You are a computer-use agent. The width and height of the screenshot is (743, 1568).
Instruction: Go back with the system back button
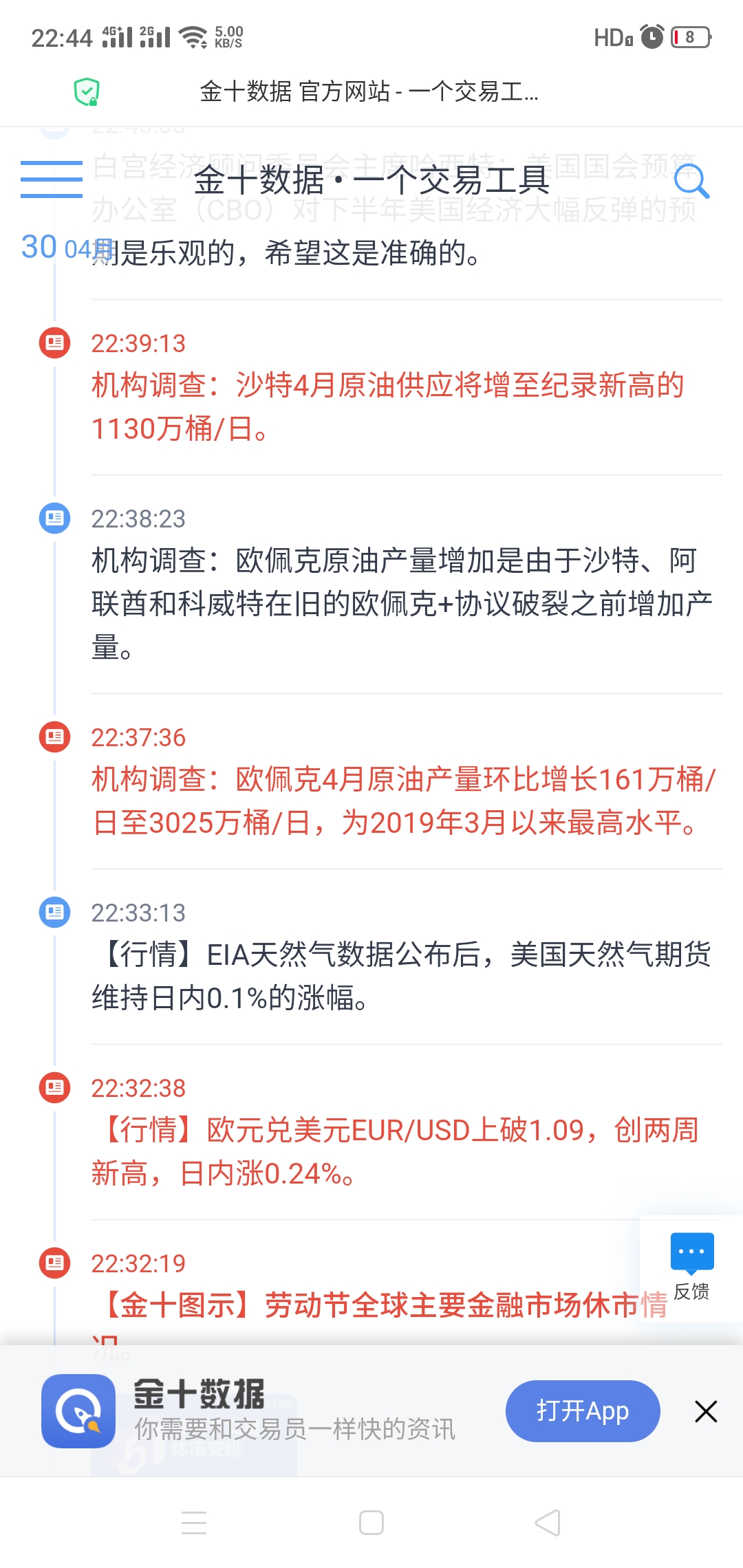(x=548, y=1523)
